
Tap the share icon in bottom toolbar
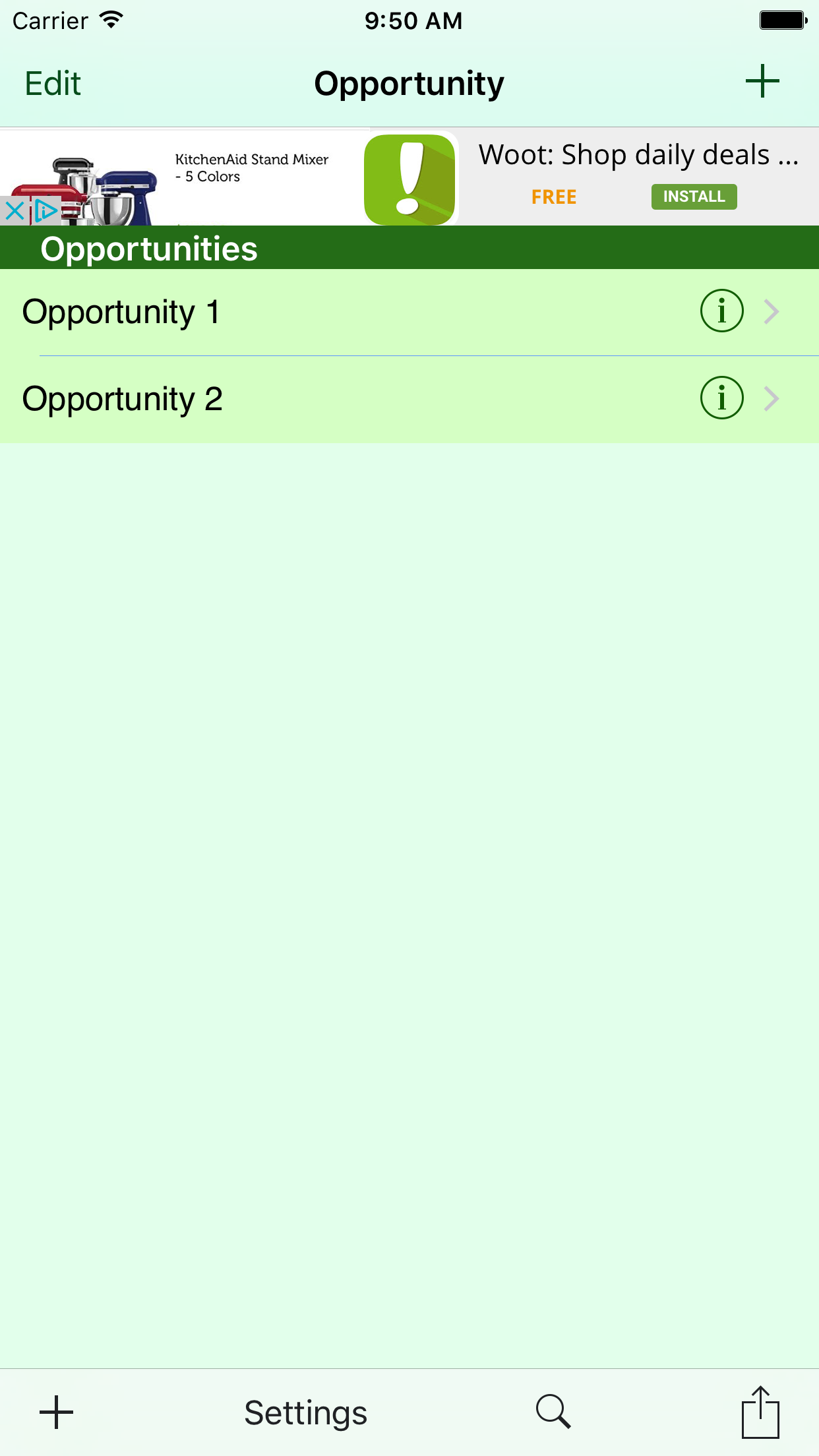pos(760,1412)
